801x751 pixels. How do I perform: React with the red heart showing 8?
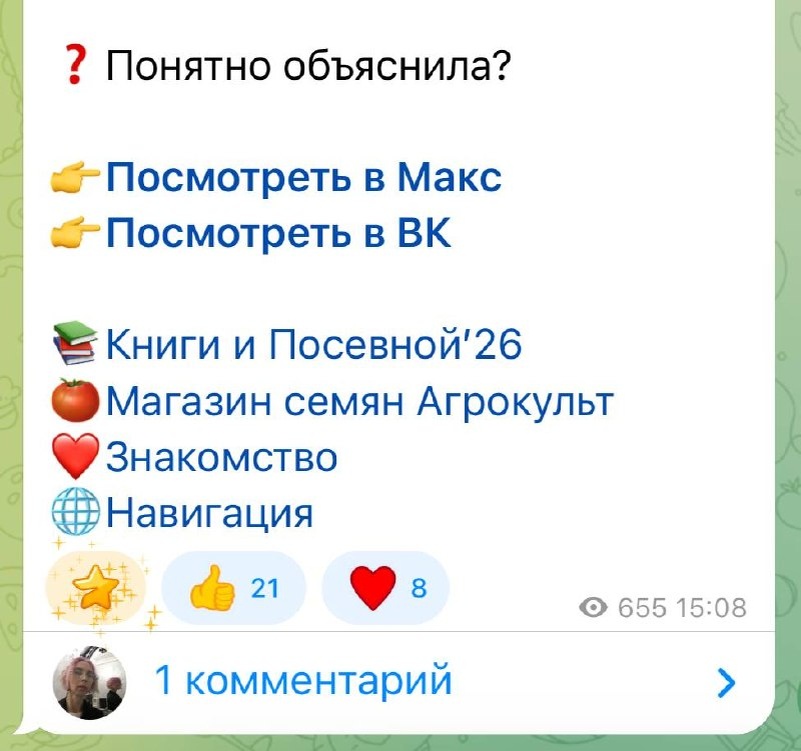point(386,588)
